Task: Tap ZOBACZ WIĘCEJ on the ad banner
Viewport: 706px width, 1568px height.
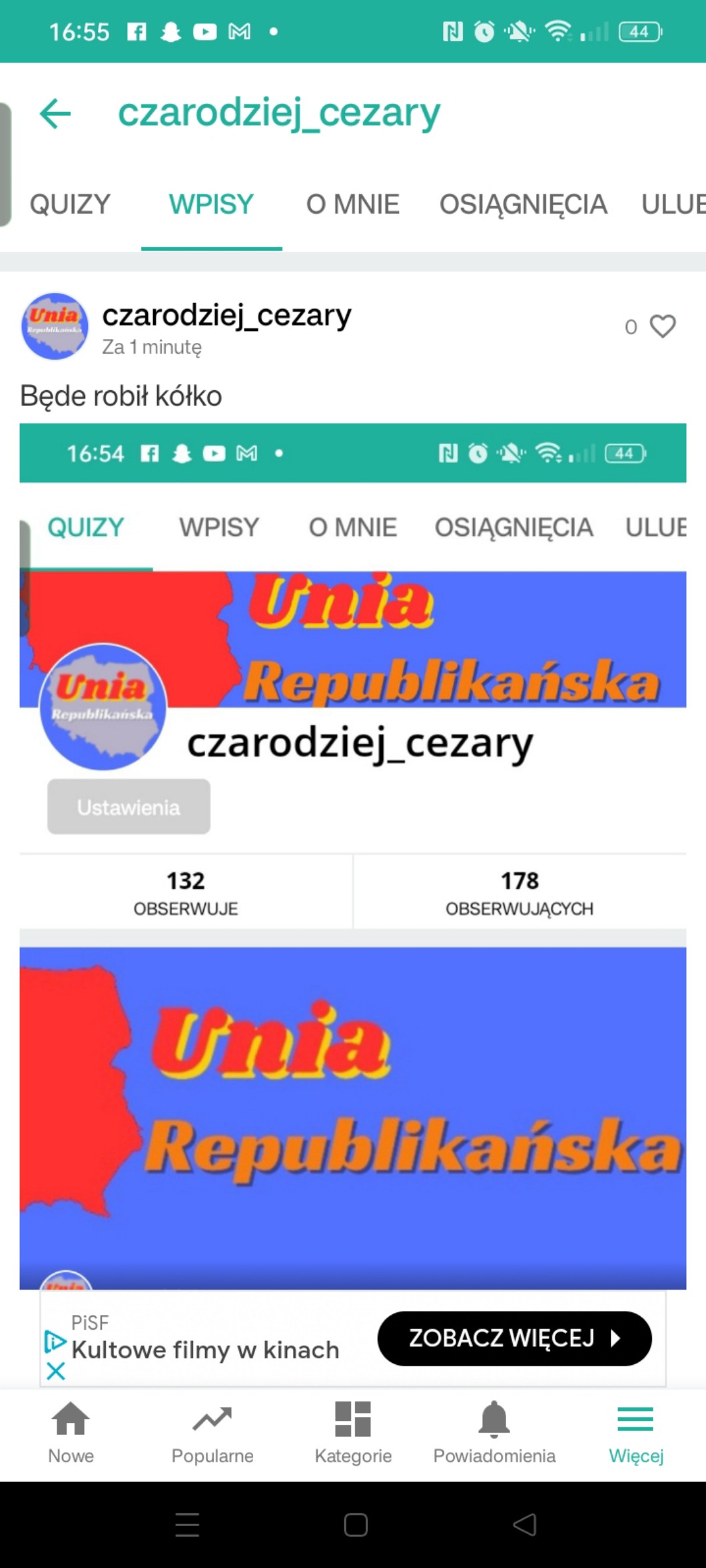Action: click(514, 1338)
